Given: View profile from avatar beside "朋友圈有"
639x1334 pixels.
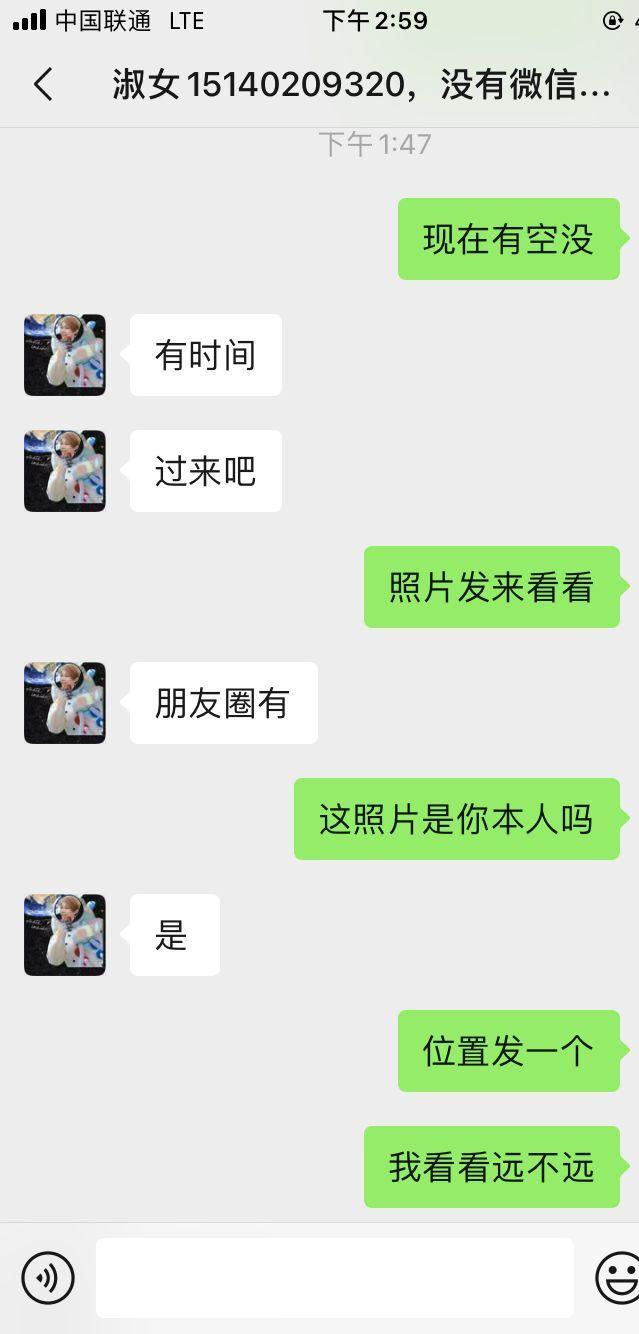Looking at the screenshot, I should point(65,703).
